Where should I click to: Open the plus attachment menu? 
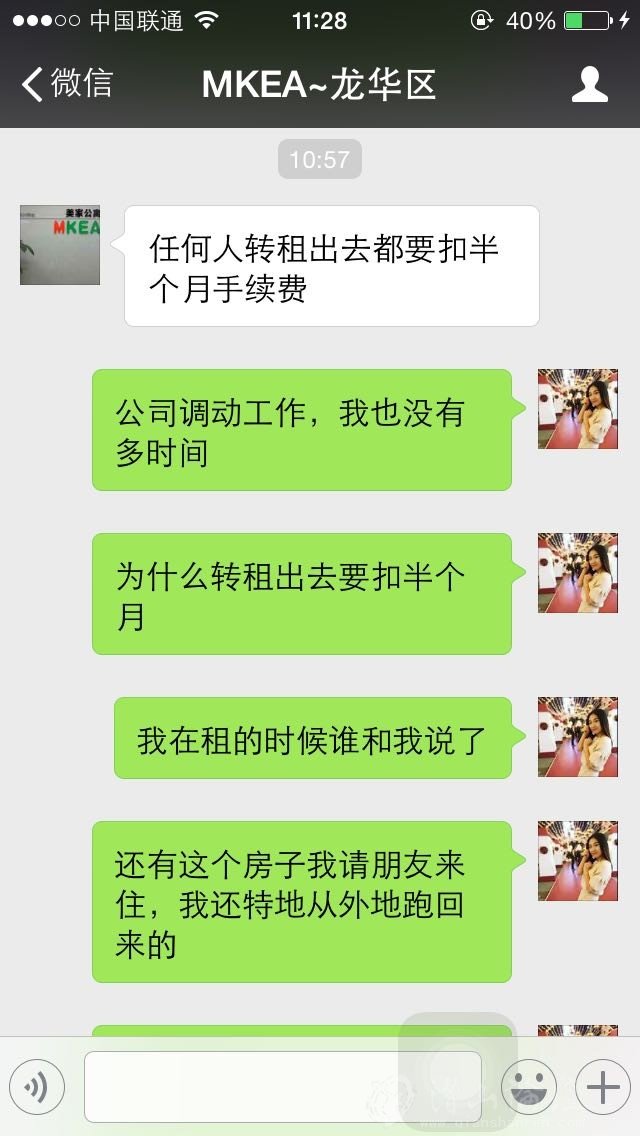click(602, 1087)
